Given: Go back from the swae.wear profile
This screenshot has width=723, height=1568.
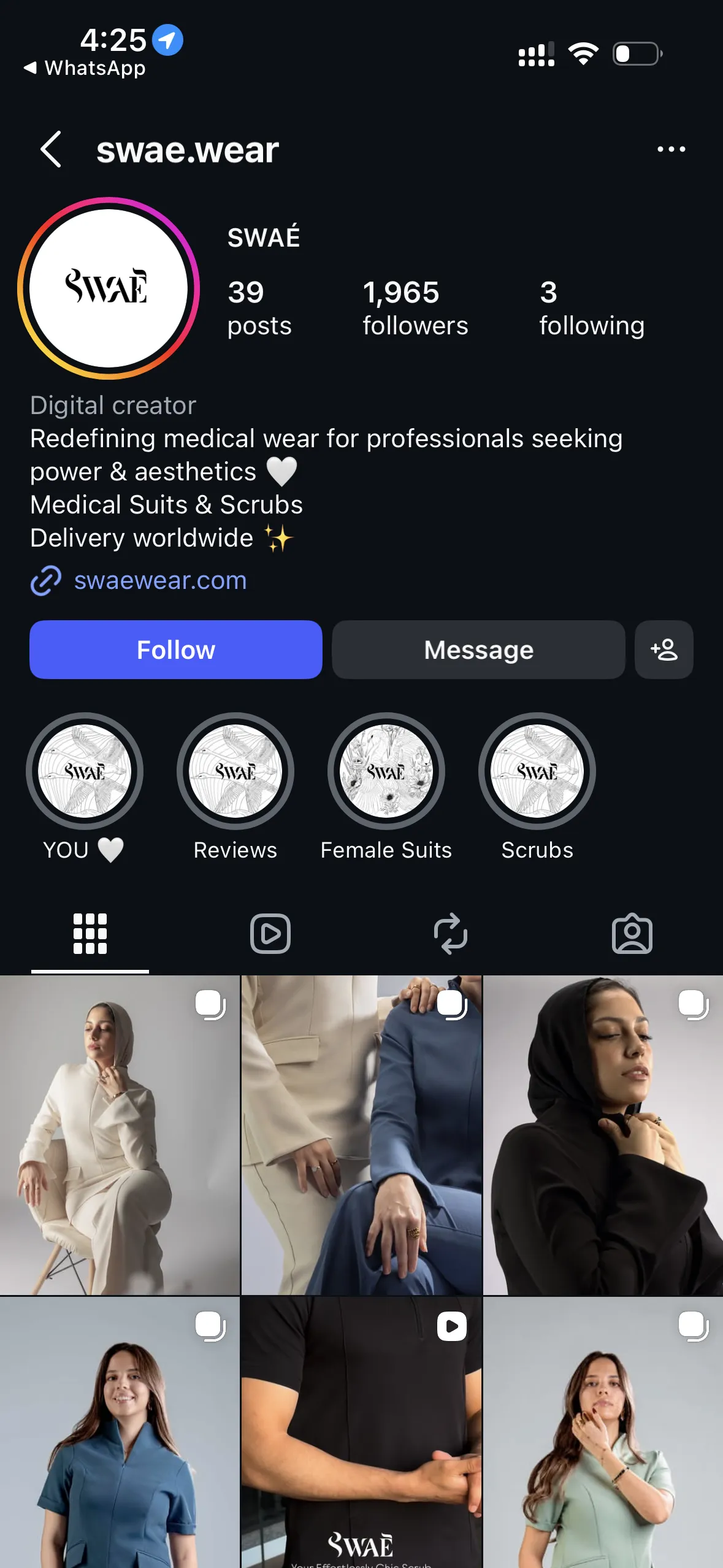Looking at the screenshot, I should coord(51,149).
